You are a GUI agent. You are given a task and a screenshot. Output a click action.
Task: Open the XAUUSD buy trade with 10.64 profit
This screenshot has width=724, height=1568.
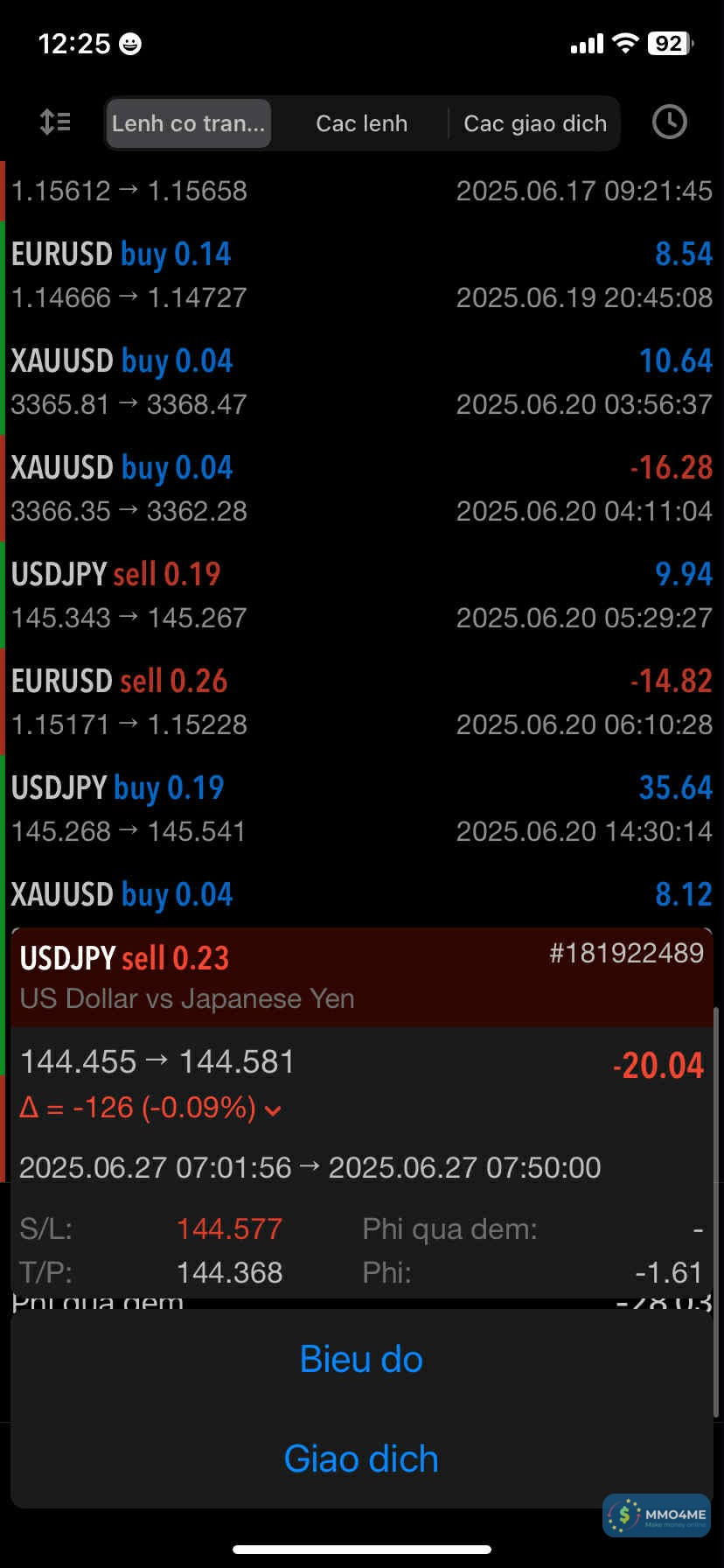pos(361,381)
